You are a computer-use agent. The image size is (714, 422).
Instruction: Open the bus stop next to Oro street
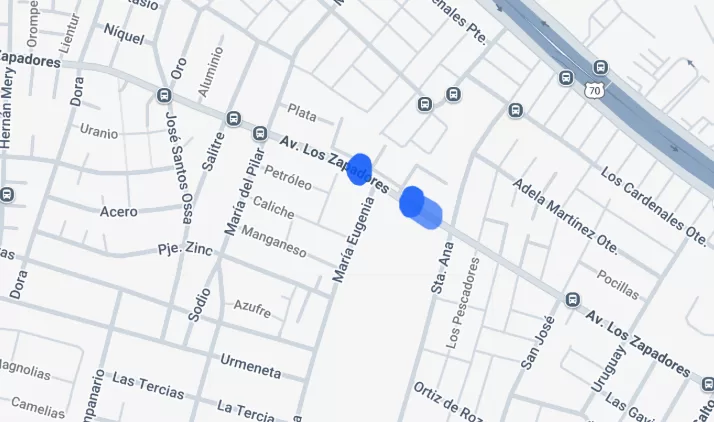[164, 95]
